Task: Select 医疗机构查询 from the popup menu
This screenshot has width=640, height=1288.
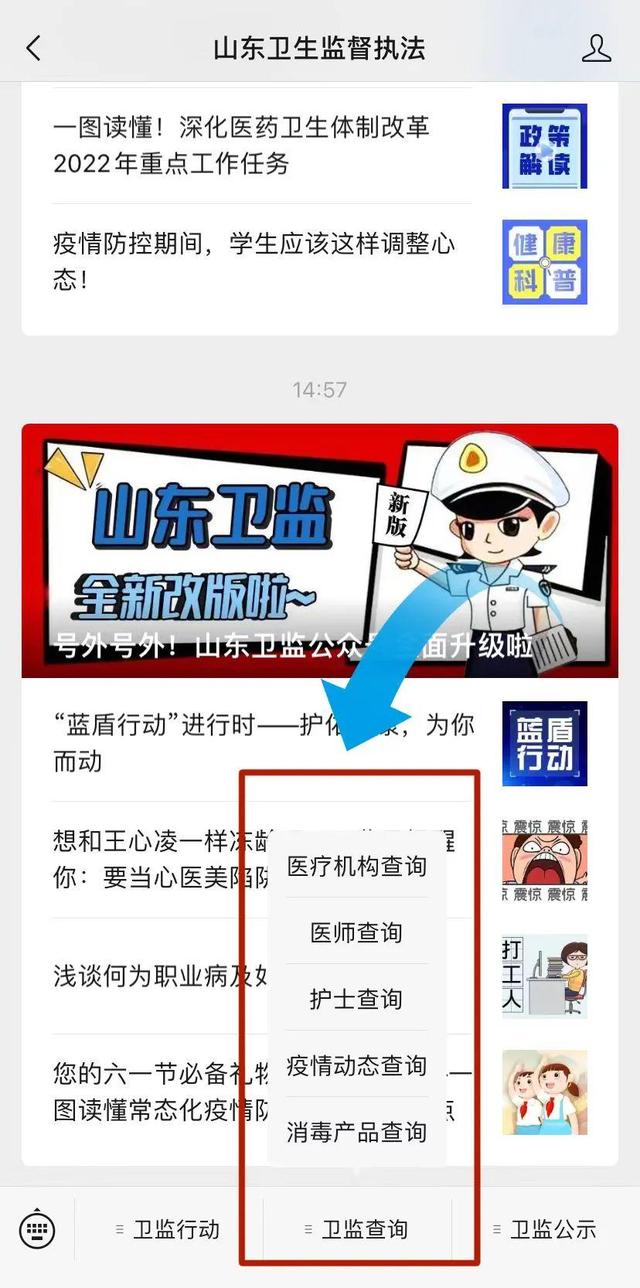Action: (357, 866)
